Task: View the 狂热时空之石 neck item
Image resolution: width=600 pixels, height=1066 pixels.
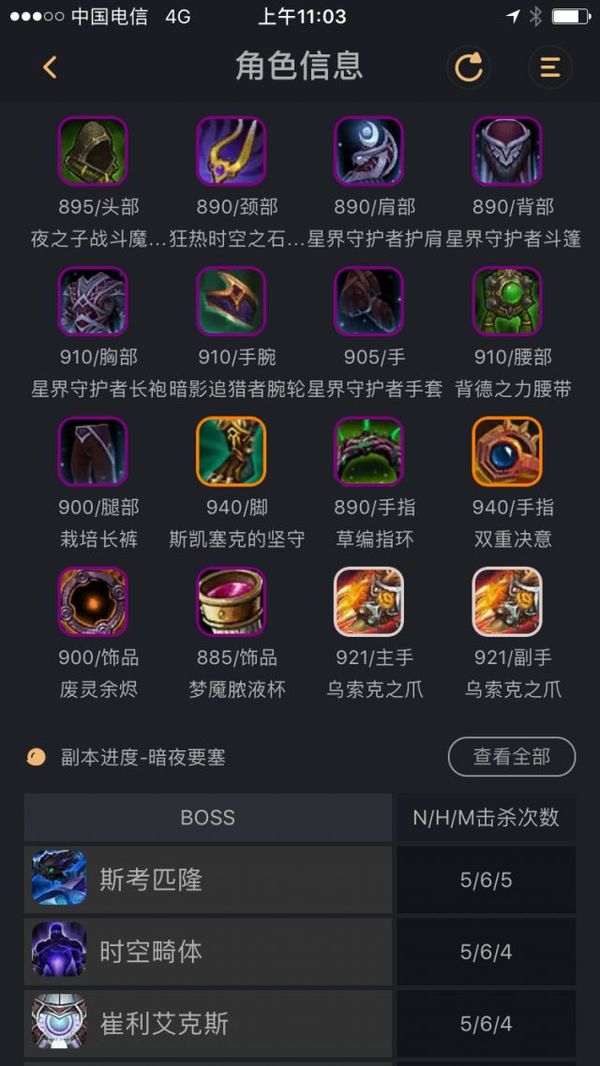Action: 231,151
